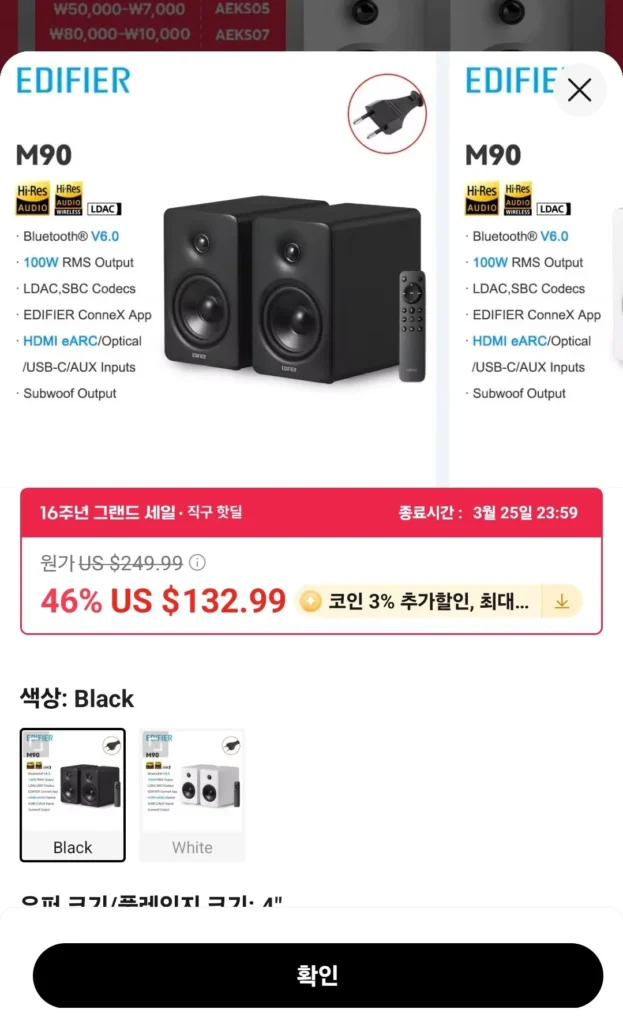Choose the White color variant
Image resolution: width=623 pixels, height=1024 pixels.
pos(192,795)
